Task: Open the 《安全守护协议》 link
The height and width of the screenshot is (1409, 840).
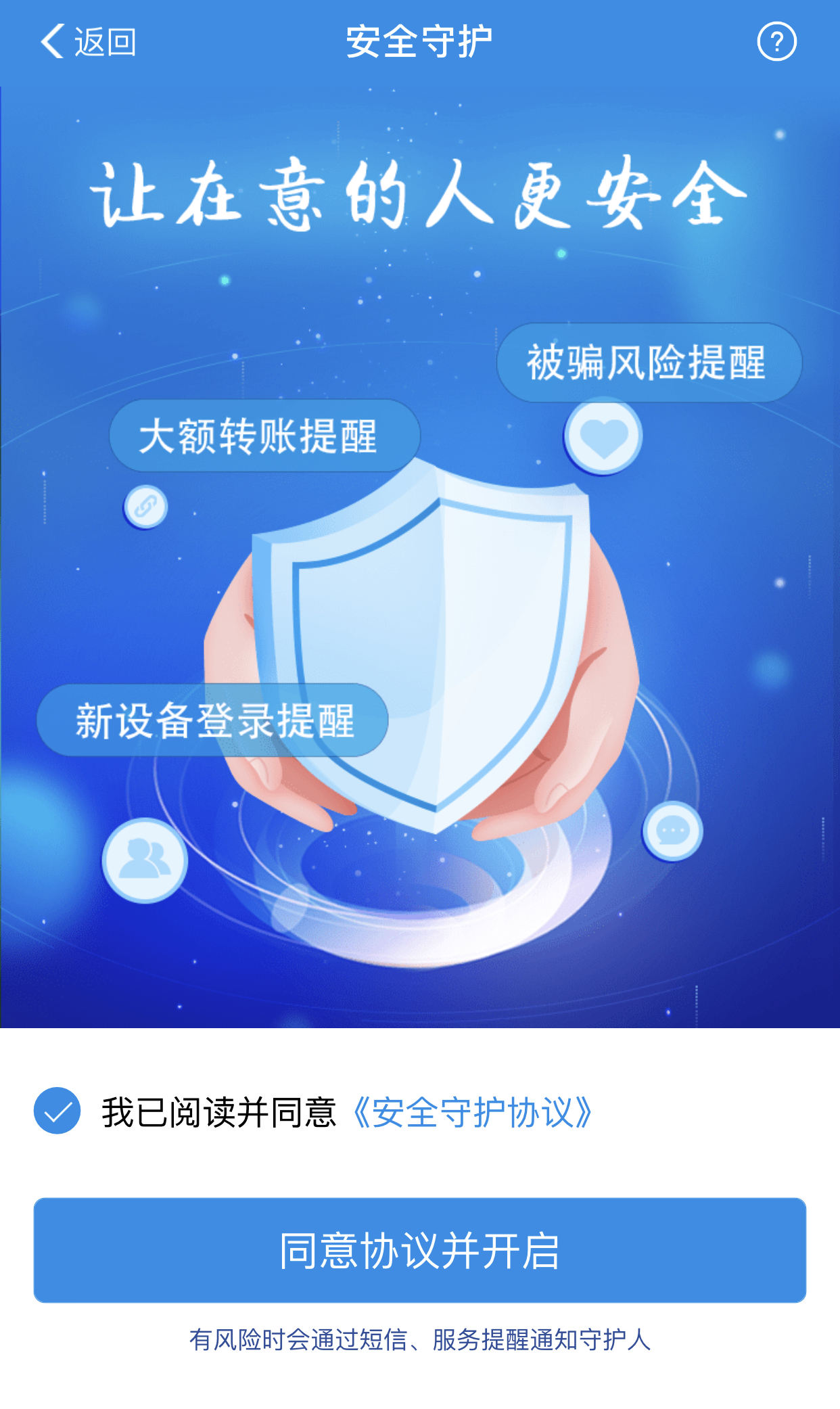Action: (472, 1112)
